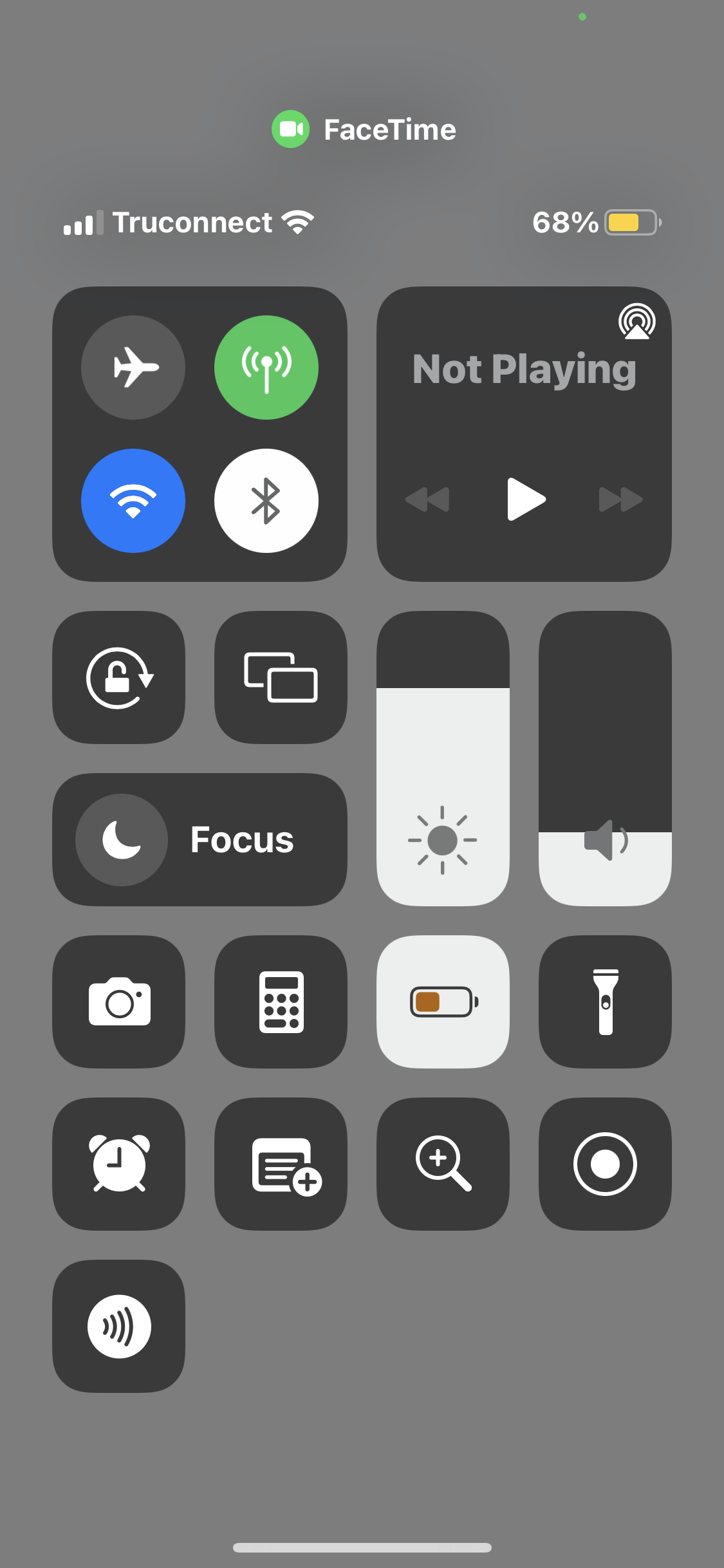Image resolution: width=724 pixels, height=1568 pixels.
Task: Open the Magnifier tool
Action: pyautogui.click(x=442, y=1164)
